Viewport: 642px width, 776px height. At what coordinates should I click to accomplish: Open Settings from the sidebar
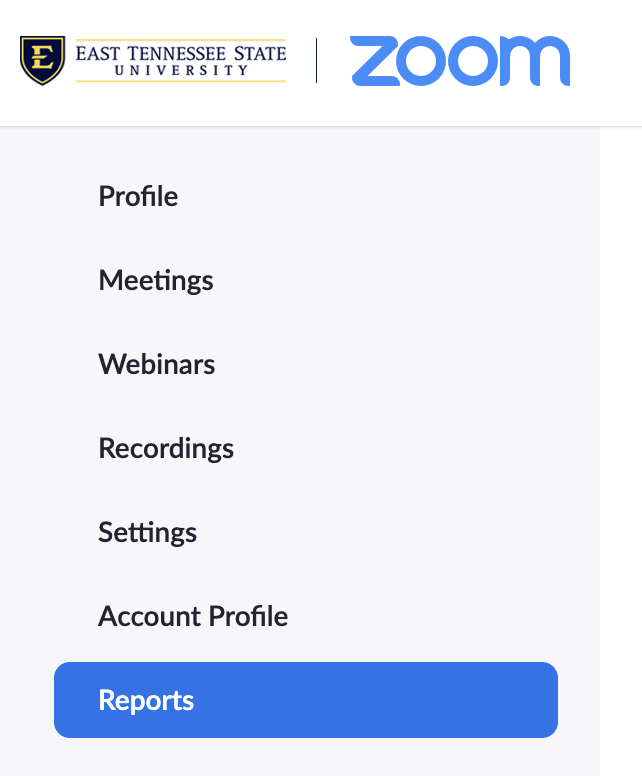click(148, 532)
